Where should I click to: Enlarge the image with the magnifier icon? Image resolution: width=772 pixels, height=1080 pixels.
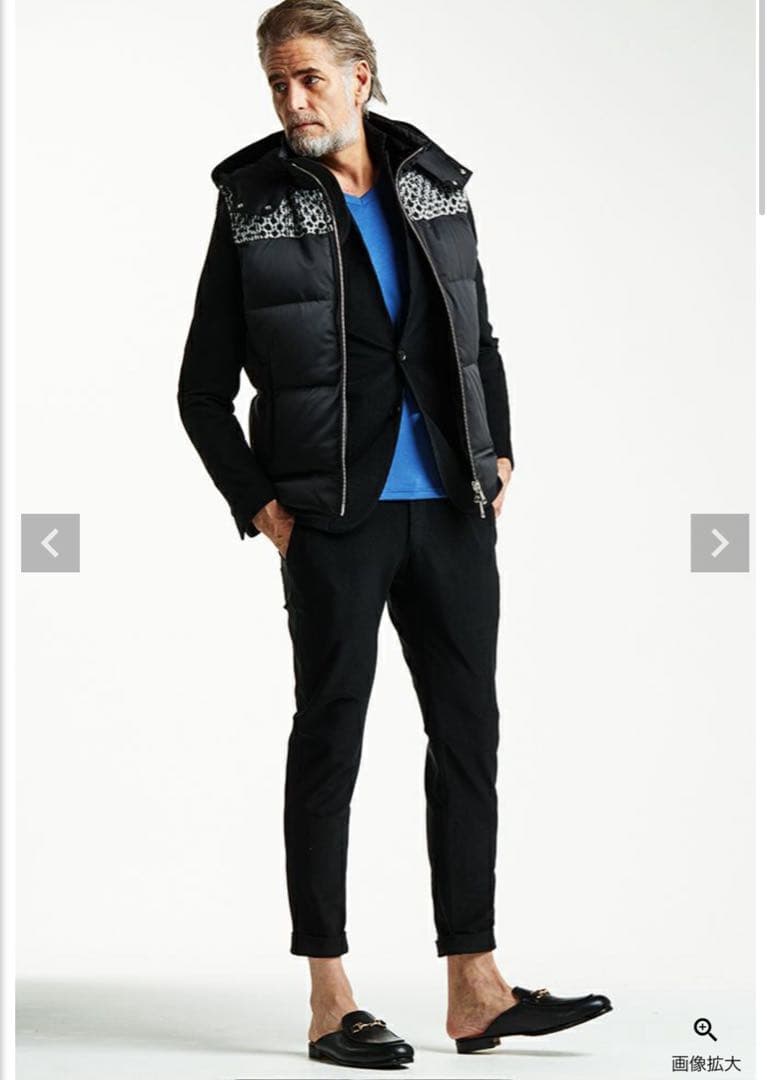705,1031
